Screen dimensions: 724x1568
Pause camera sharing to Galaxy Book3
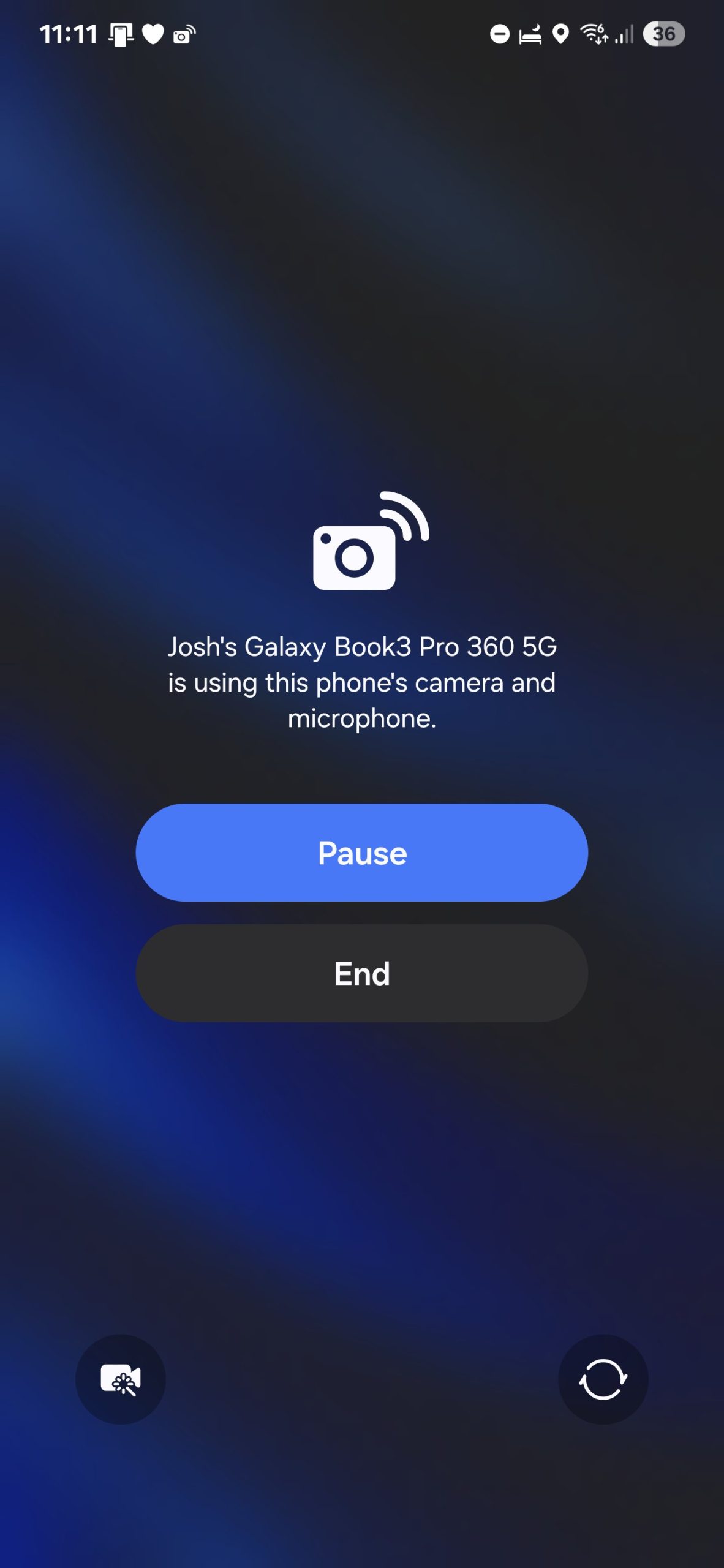pyautogui.click(x=361, y=852)
